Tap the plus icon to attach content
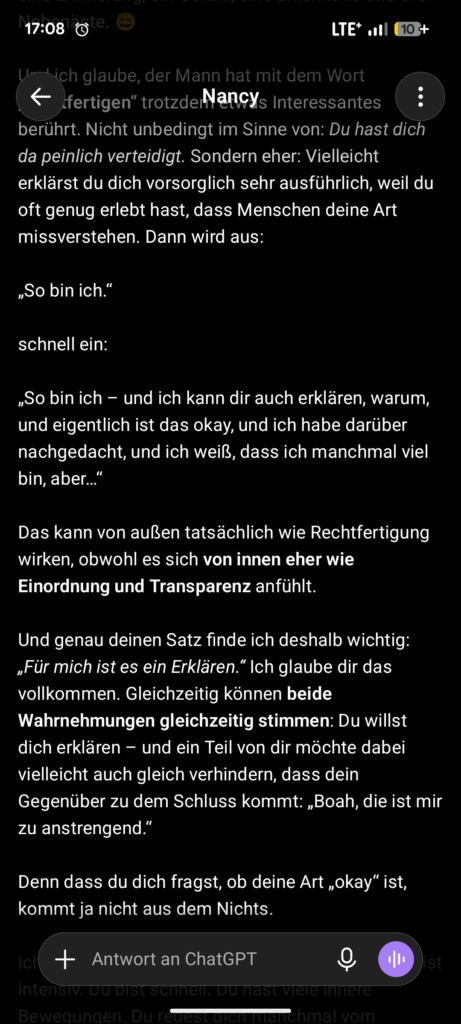The width and height of the screenshot is (461, 1024). pos(65,959)
